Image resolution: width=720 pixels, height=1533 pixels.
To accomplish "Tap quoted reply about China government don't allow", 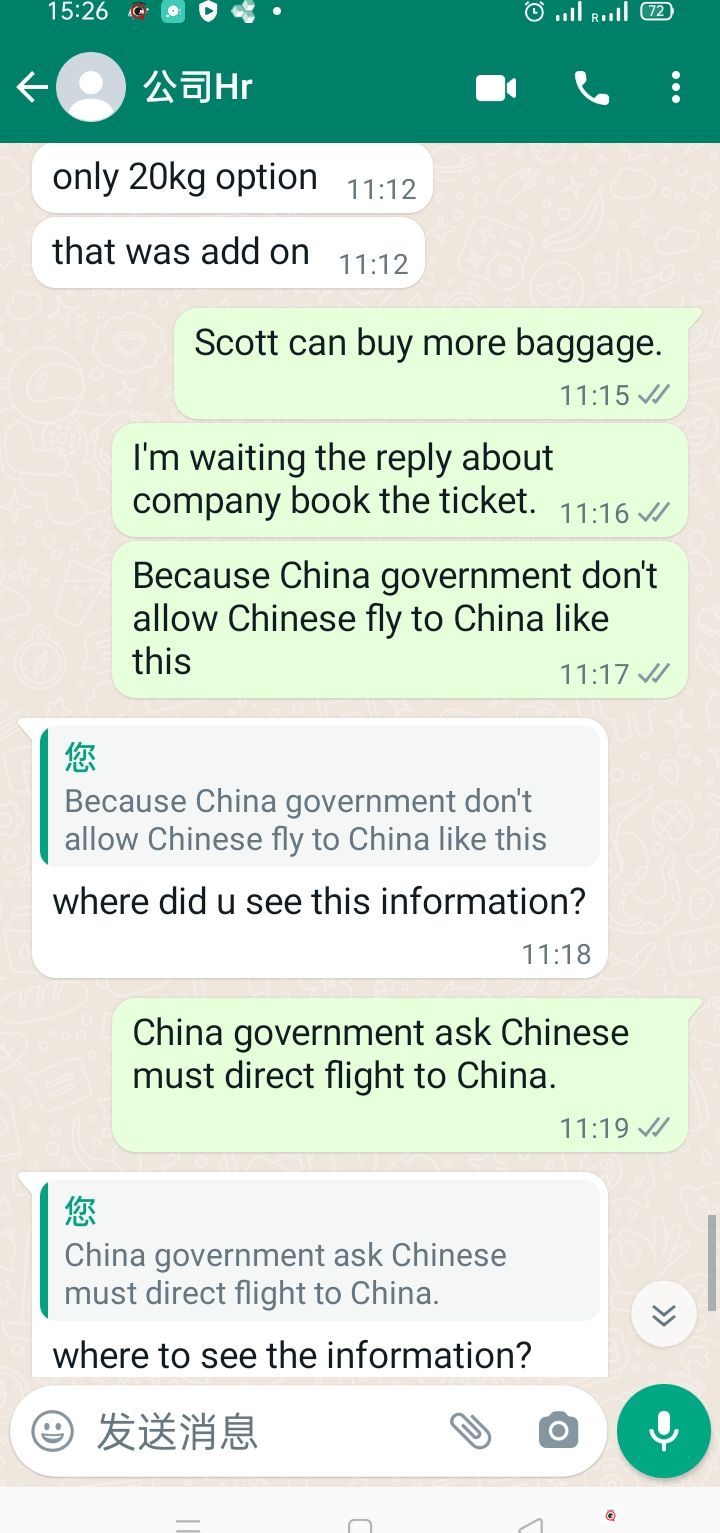I will coord(320,796).
